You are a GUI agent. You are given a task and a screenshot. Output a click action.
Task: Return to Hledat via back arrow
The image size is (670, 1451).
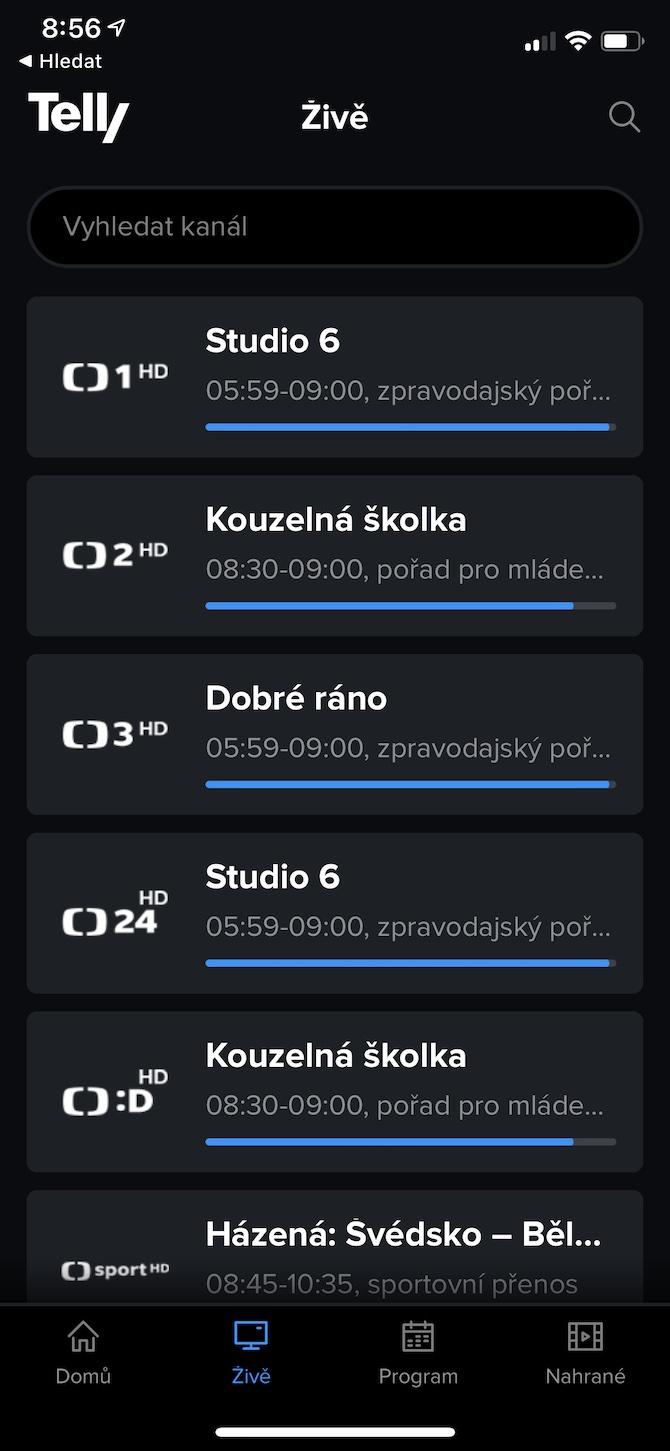coord(60,61)
